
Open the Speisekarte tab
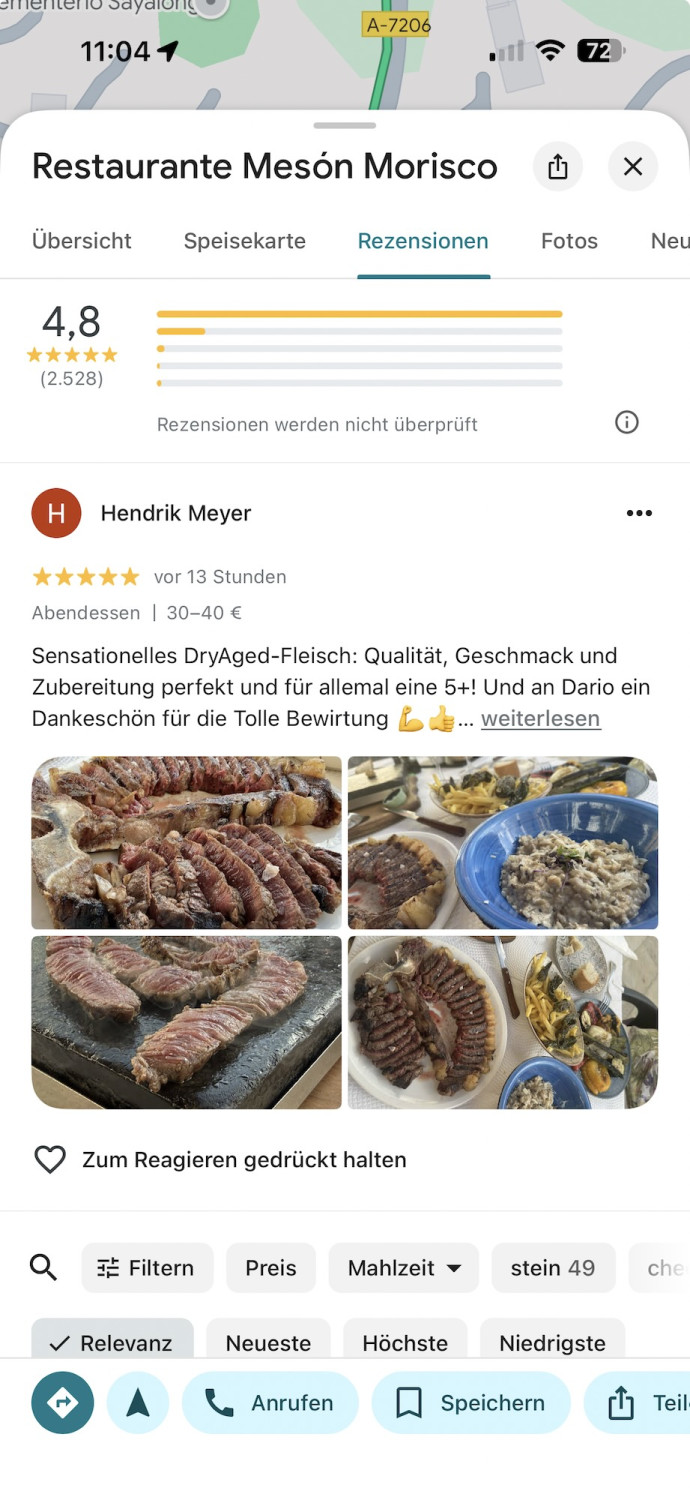coord(245,241)
